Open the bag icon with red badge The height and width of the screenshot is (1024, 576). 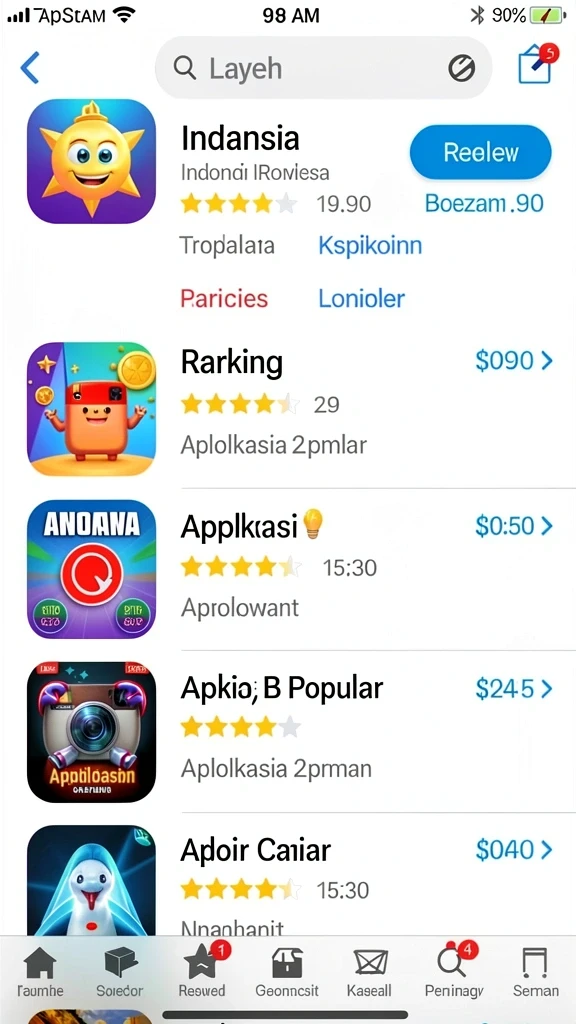537,63
